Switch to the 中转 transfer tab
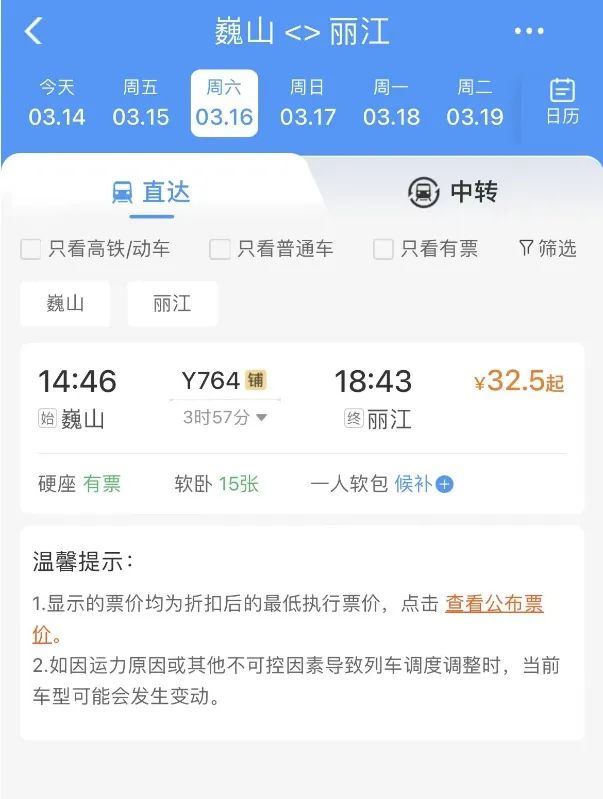 (x=453, y=192)
